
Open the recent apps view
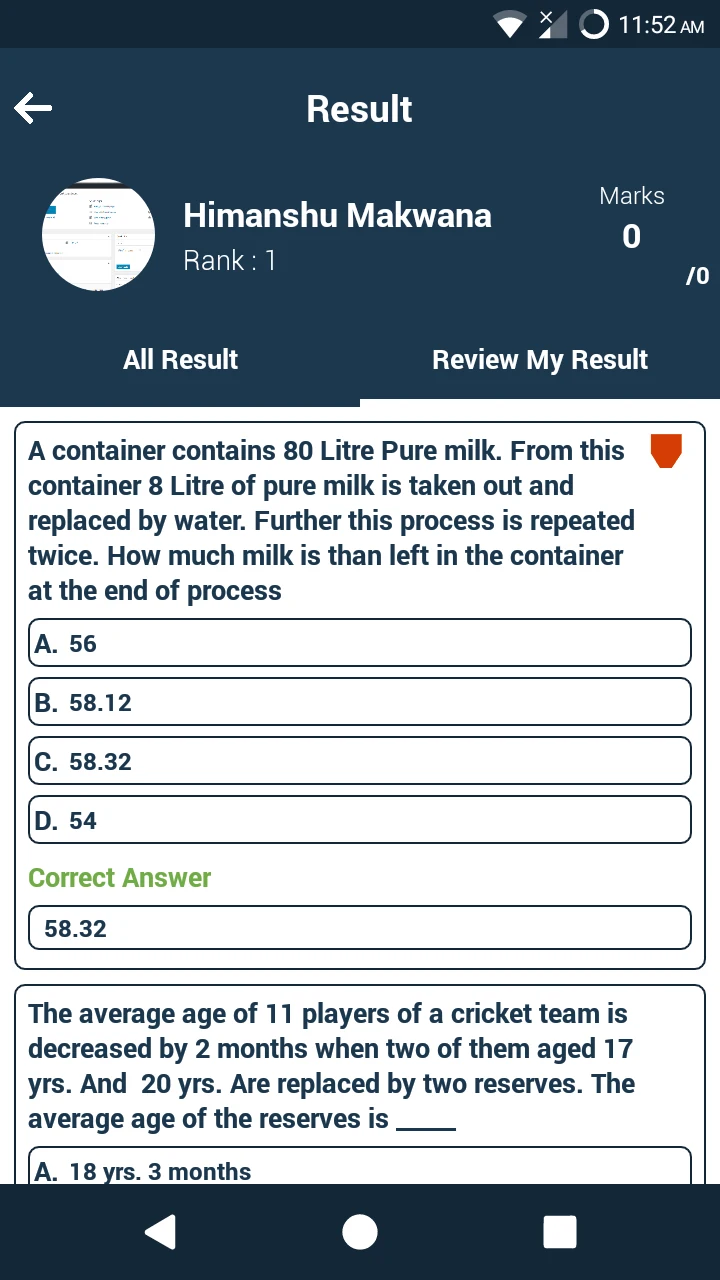point(559,1232)
